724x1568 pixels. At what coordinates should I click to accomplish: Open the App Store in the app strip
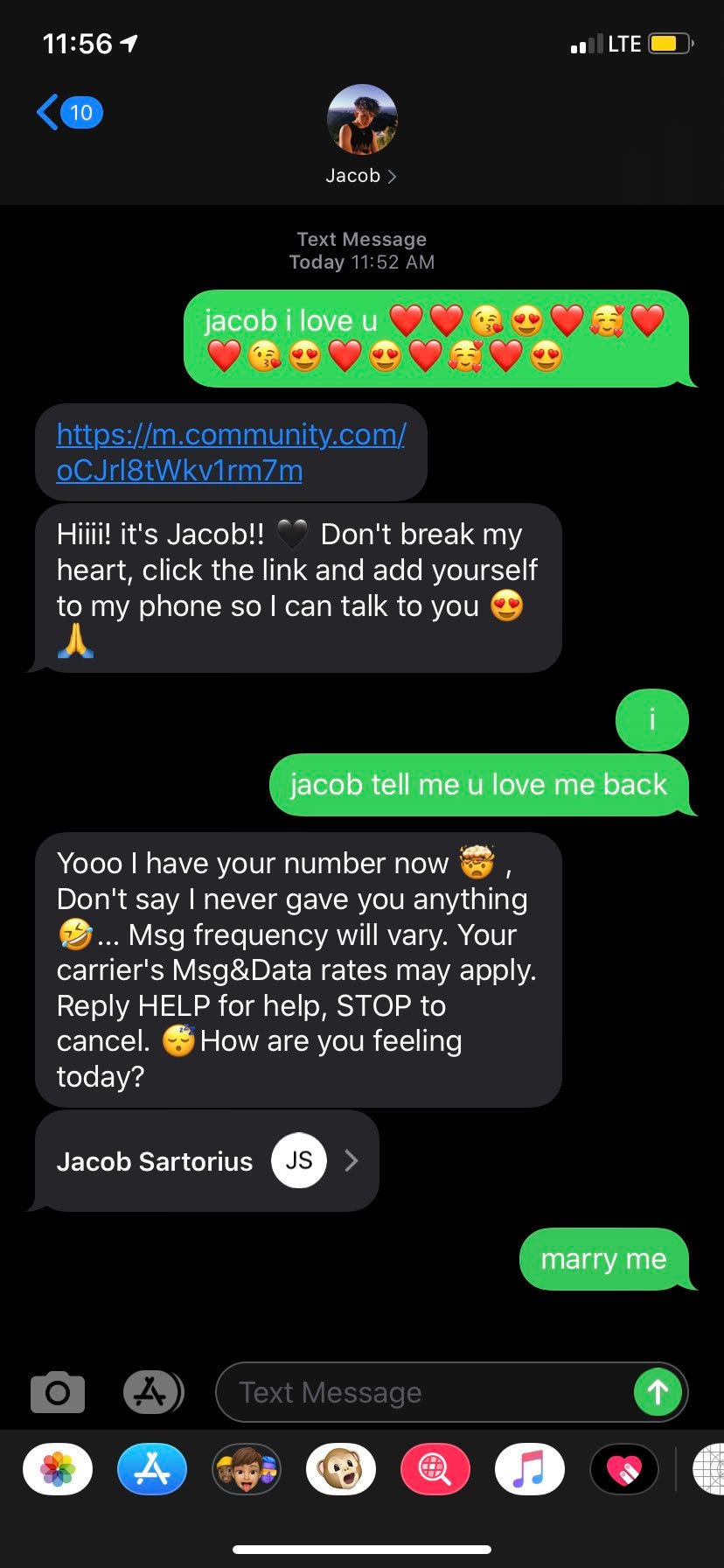(152, 1469)
